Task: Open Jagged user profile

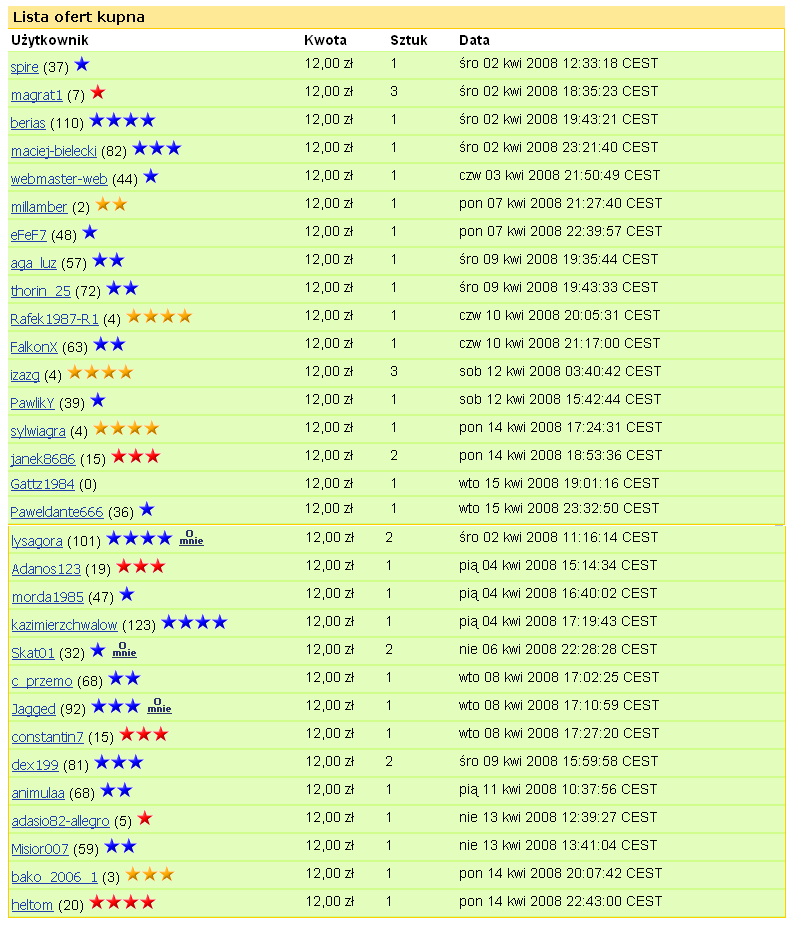Action: pyautogui.click(x=33, y=709)
